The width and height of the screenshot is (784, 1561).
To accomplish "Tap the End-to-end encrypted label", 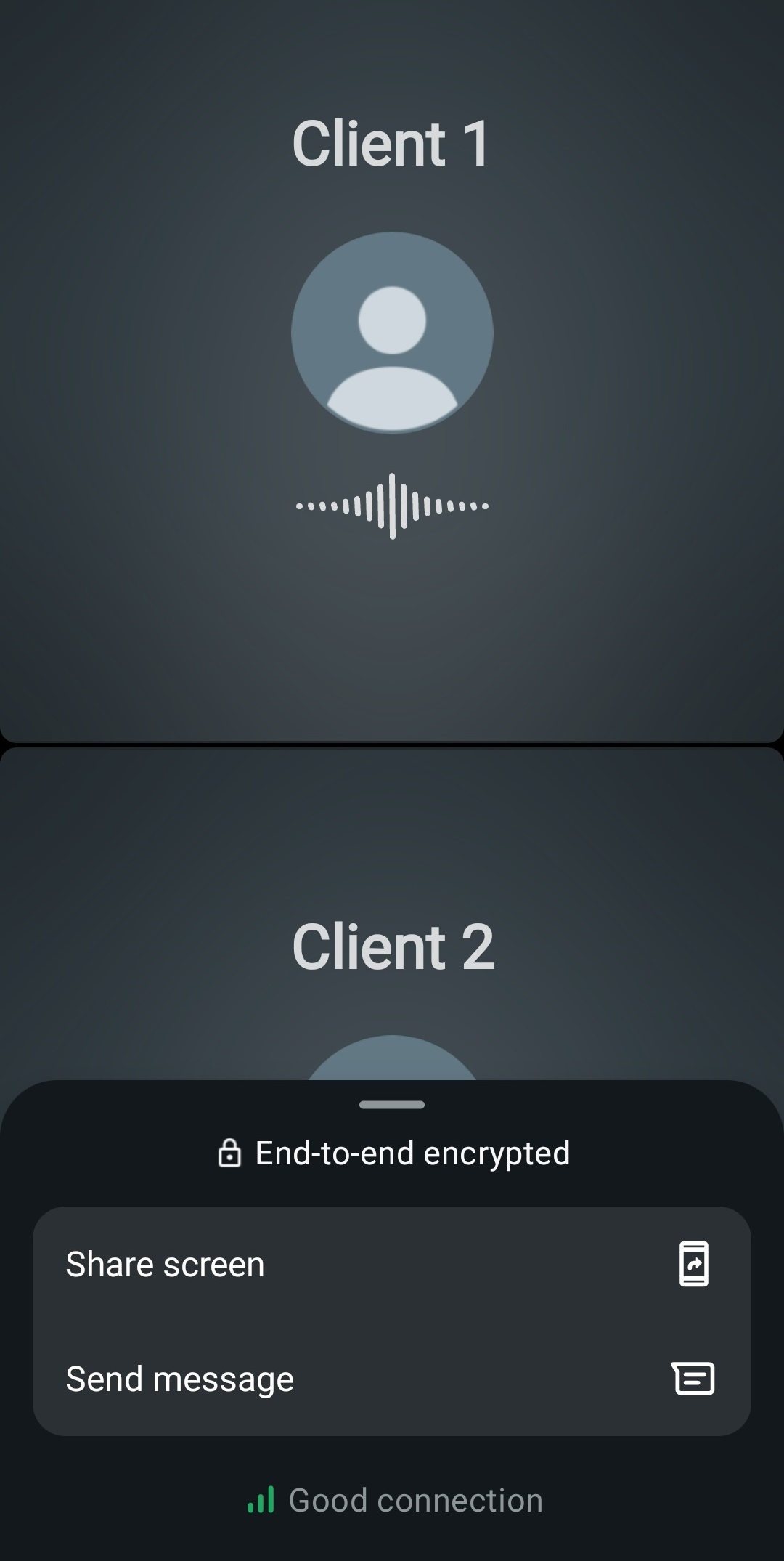I will [x=412, y=1152].
